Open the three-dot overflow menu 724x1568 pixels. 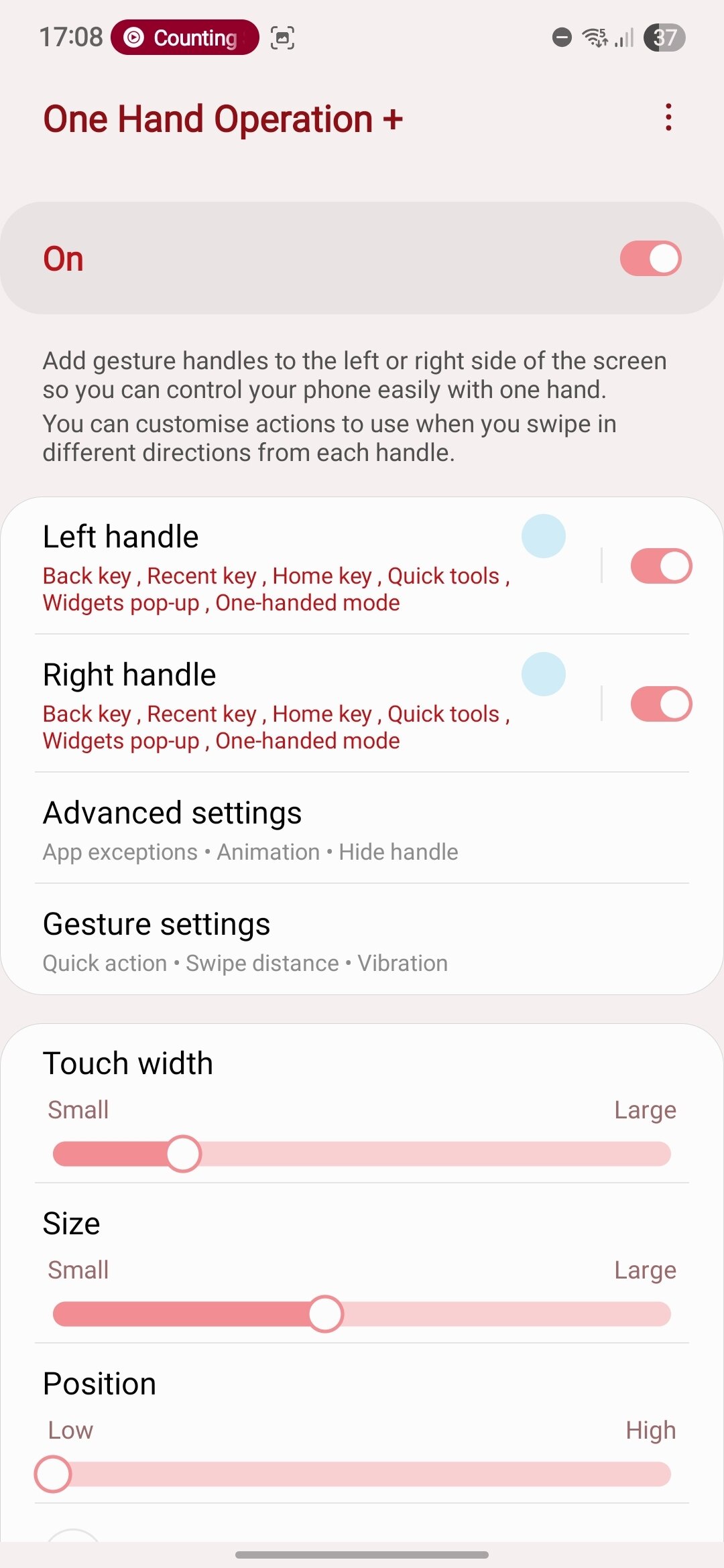(x=668, y=117)
